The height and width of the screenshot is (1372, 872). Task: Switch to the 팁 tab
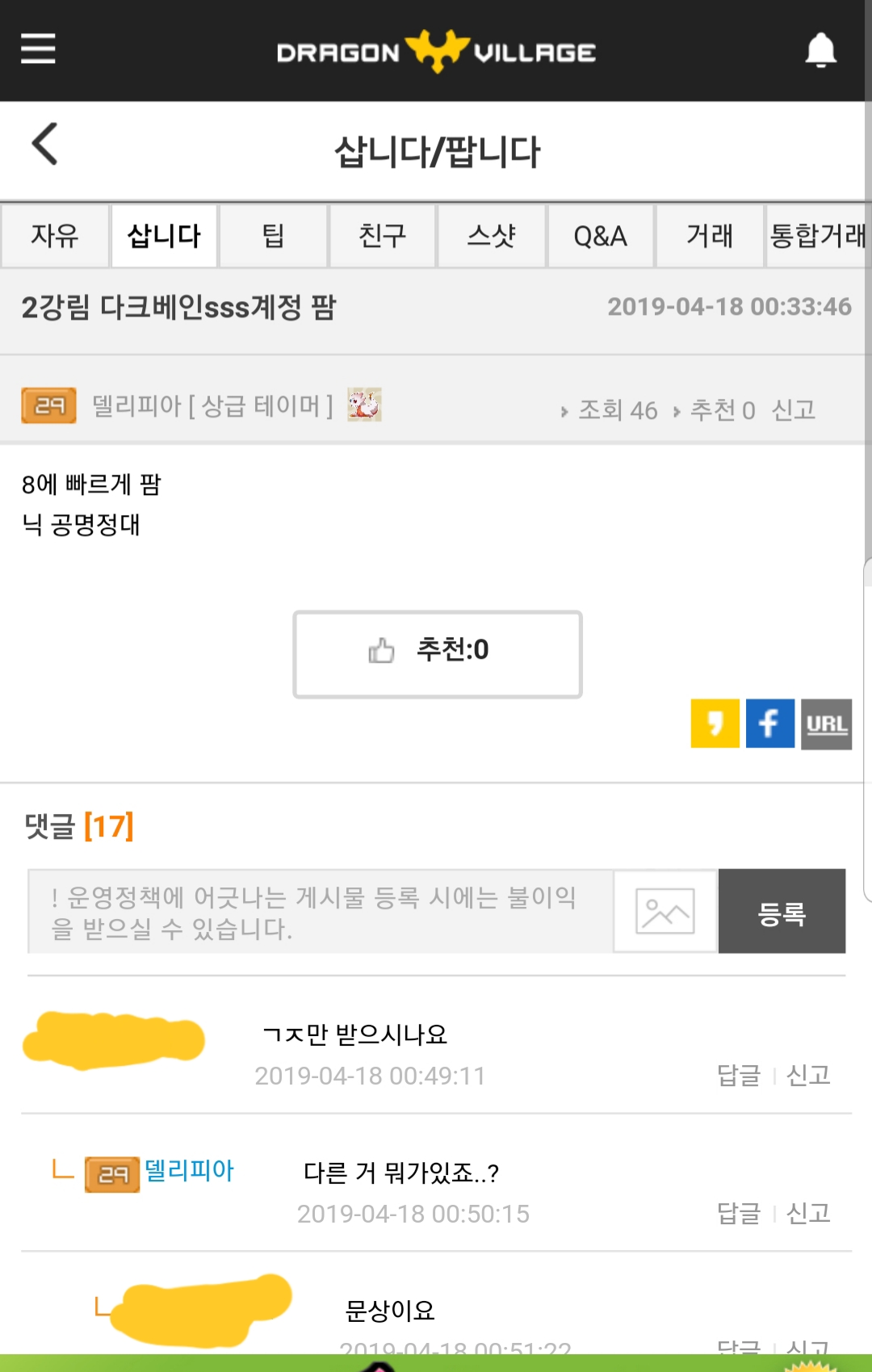coord(273,236)
